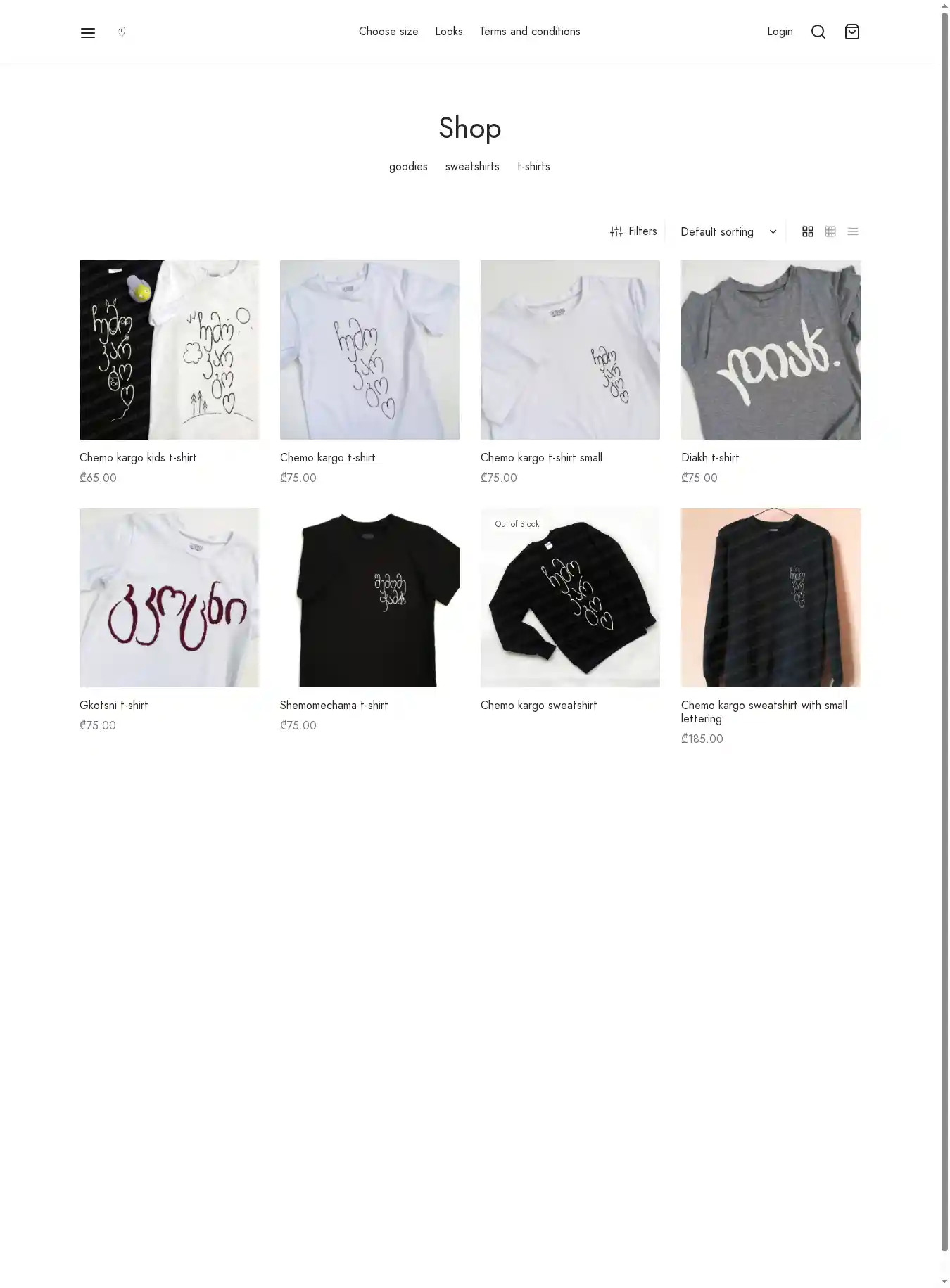
Task: Go to Login
Action: coord(780,32)
